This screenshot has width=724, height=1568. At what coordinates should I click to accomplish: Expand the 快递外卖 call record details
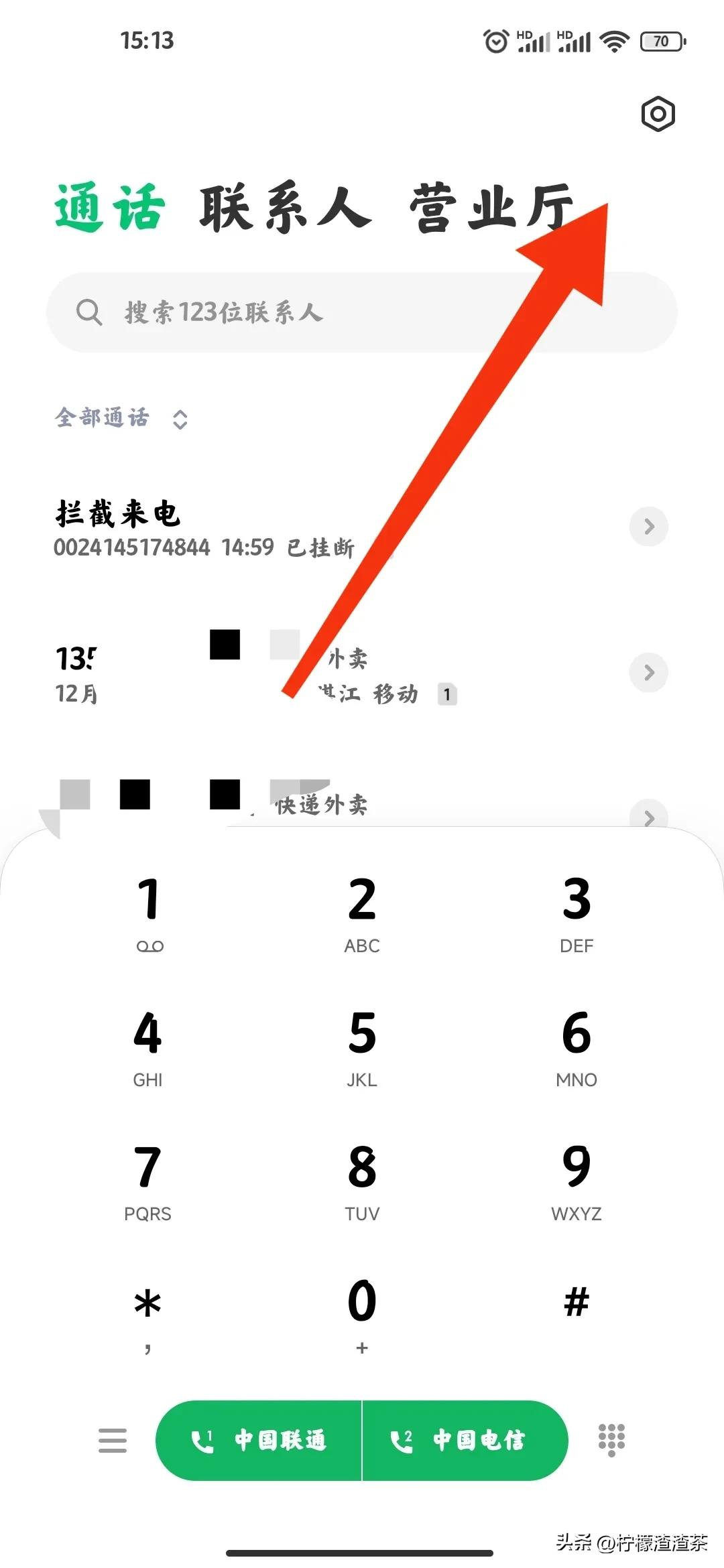tap(648, 818)
